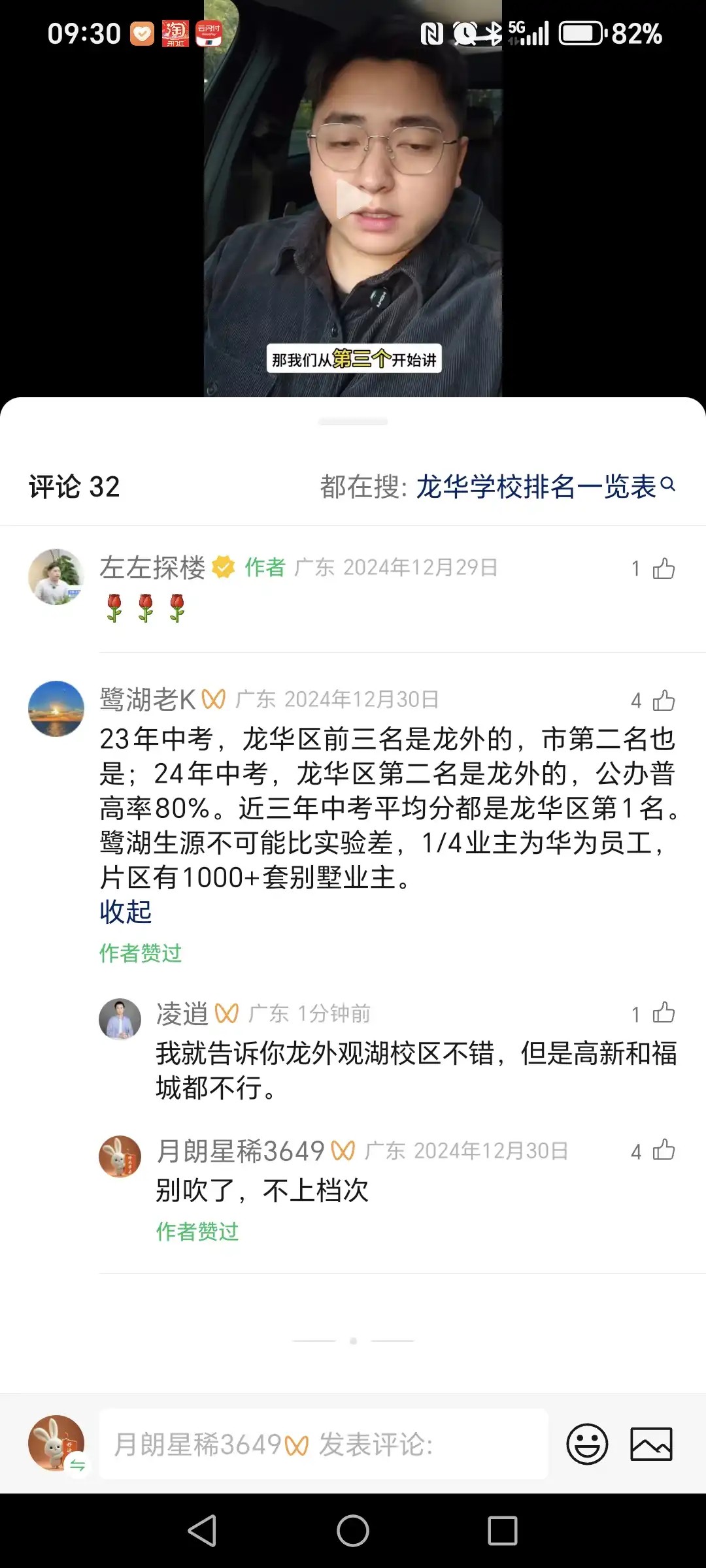Go back with system back button
This screenshot has height=1568, width=706.
coord(202,1530)
